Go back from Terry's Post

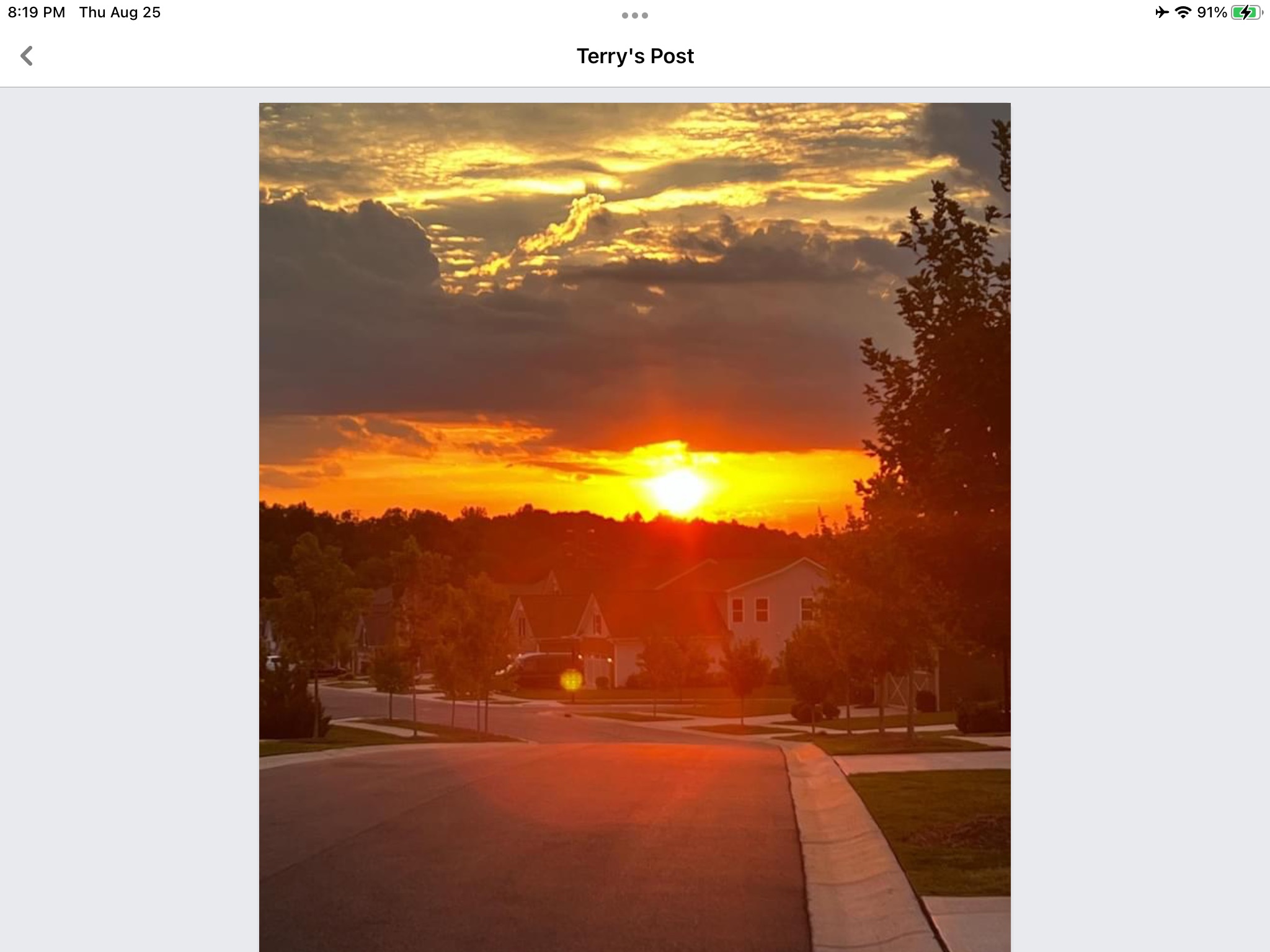coord(26,56)
